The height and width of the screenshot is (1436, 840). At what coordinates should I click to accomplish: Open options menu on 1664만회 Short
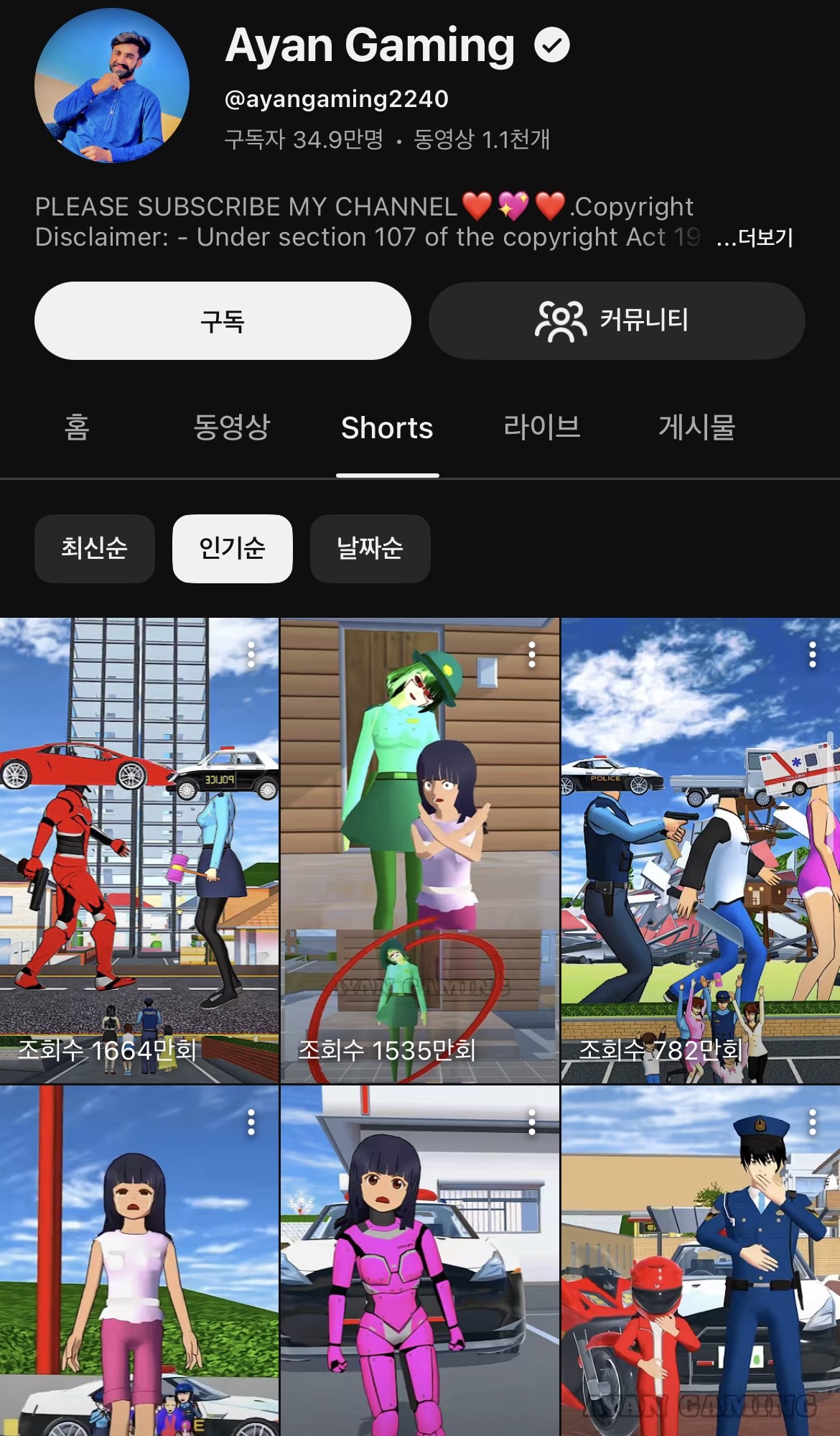click(x=251, y=654)
